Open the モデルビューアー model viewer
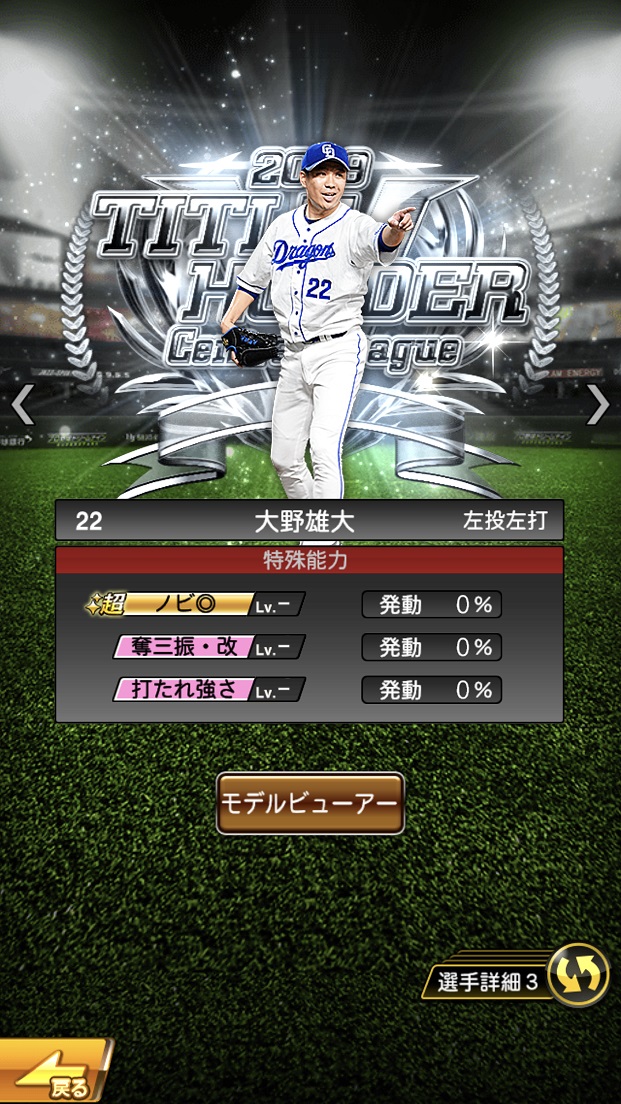The height and width of the screenshot is (1104, 621). (x=310, y=803)
